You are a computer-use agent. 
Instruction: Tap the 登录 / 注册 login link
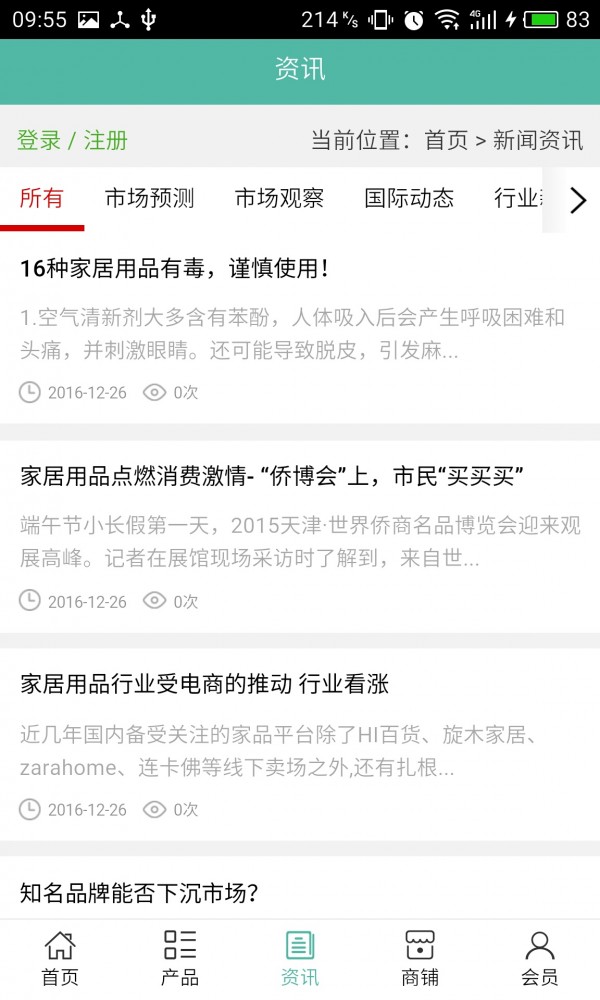click(x=72, y=140)
